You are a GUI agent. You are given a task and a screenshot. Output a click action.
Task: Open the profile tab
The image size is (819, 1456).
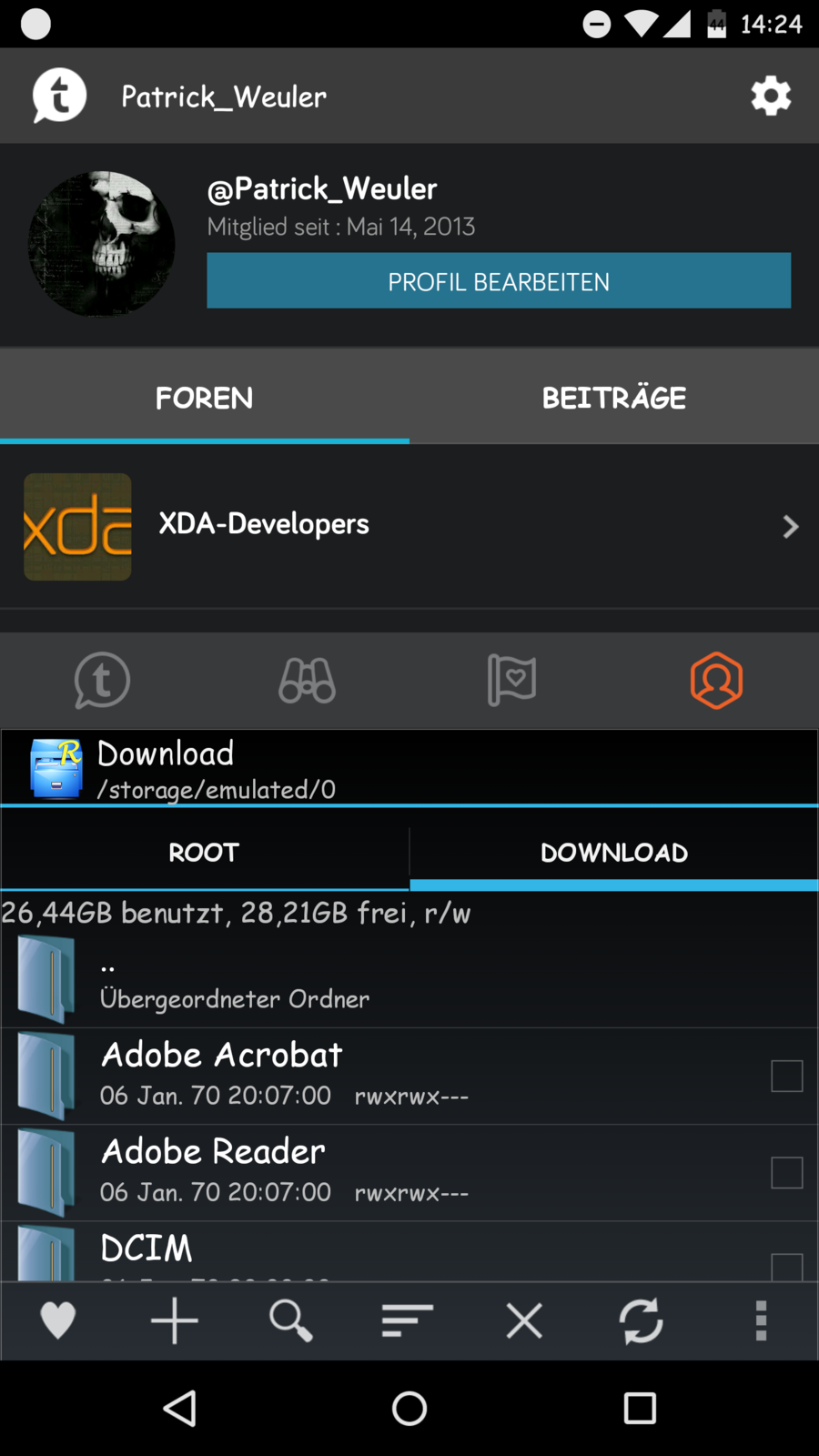click(x=716, y=681)
